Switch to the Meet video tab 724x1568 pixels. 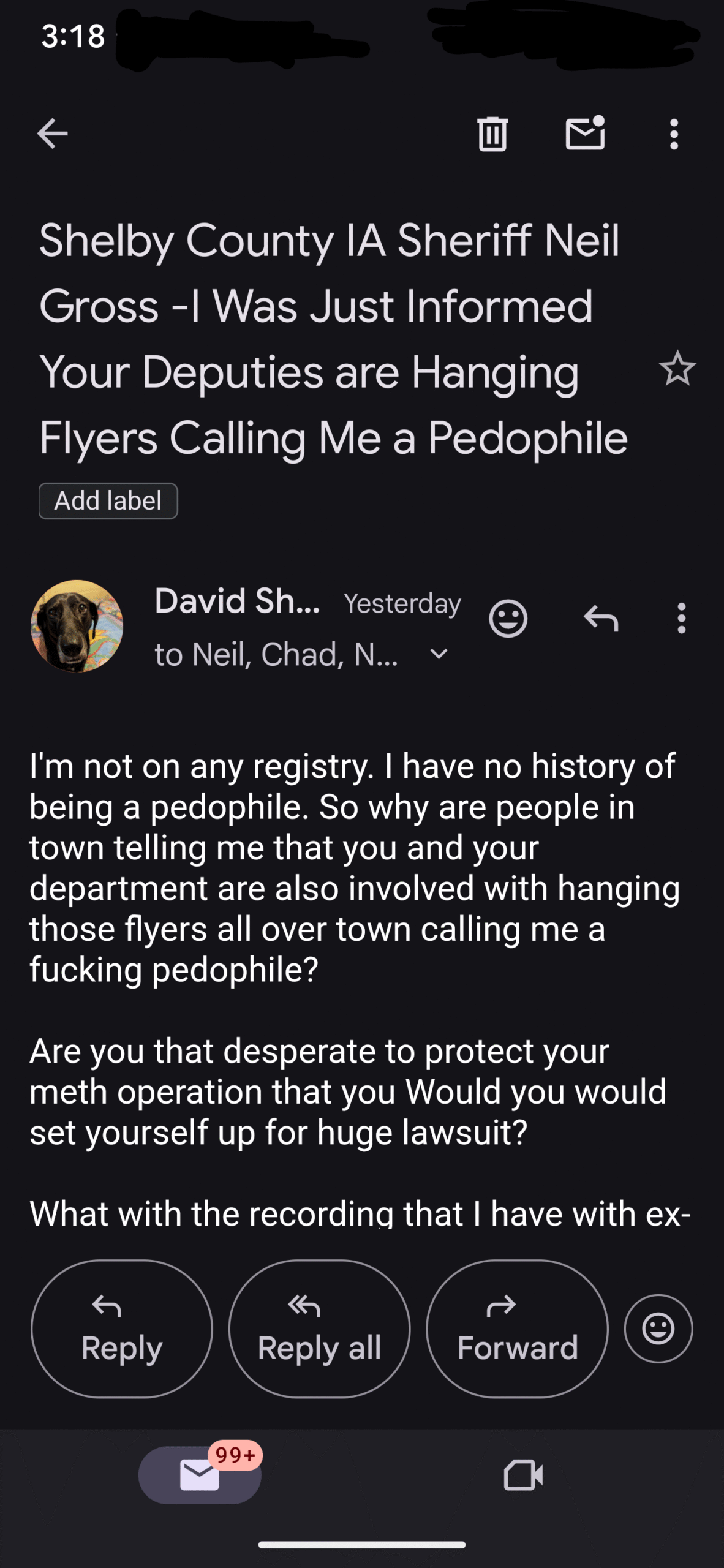pyautogui.click(x=523, y=1475)
